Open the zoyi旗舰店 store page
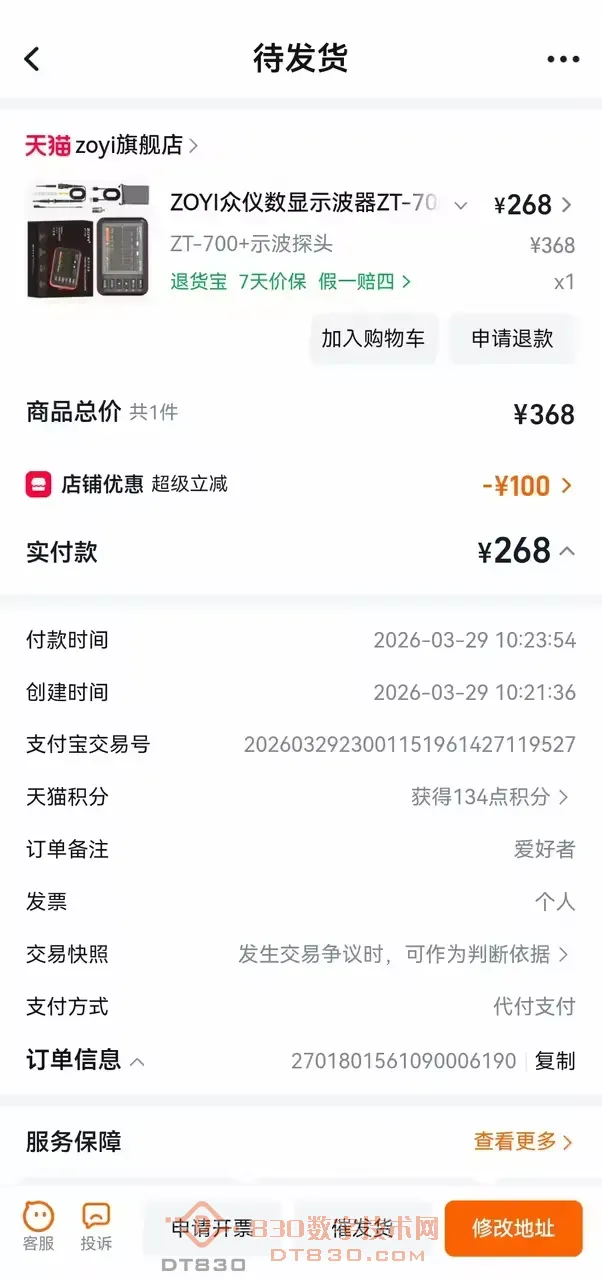602x1280 pixels. tap(128, 146)
